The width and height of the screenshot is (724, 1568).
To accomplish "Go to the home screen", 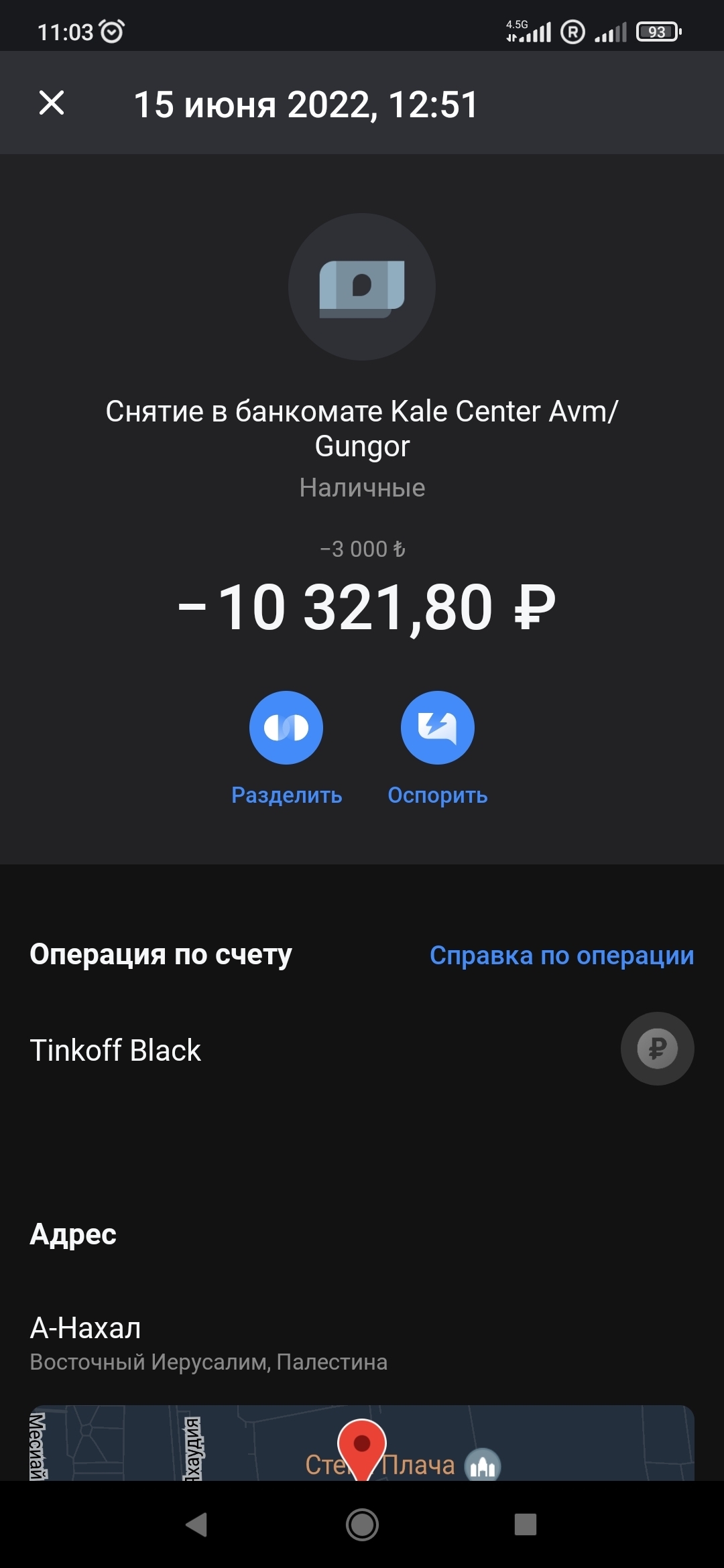I will (x=362, y=1524).
